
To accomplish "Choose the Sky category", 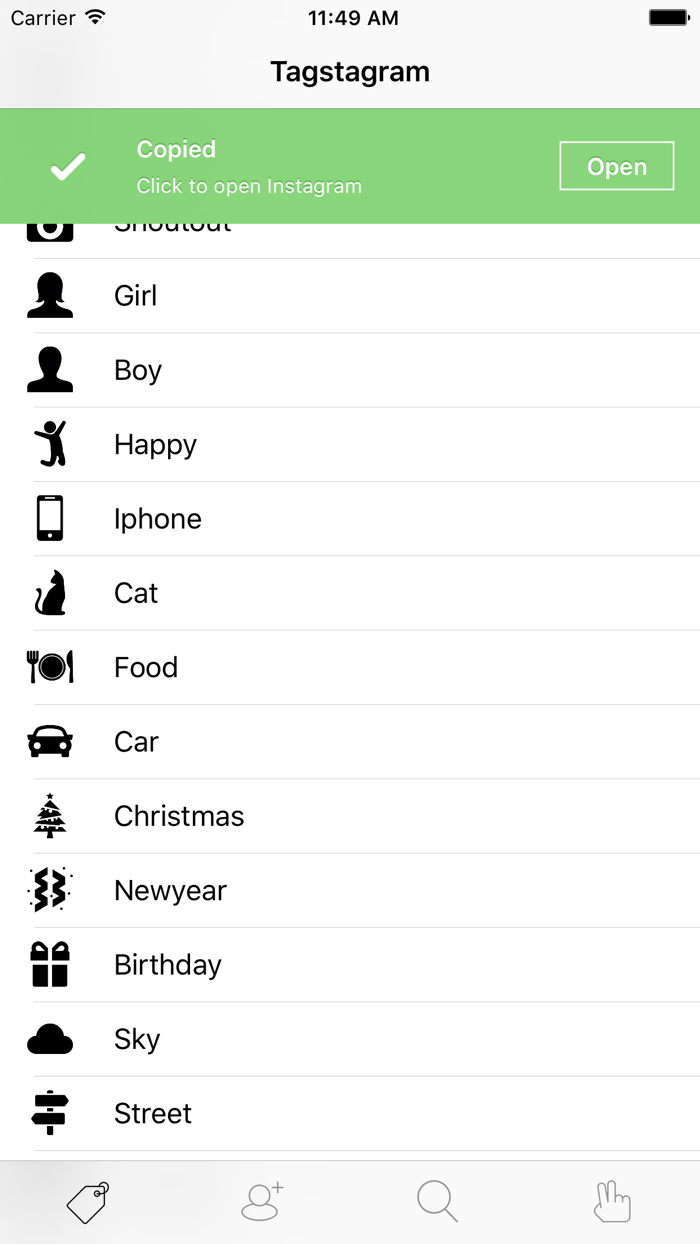I will [350, 1039].
